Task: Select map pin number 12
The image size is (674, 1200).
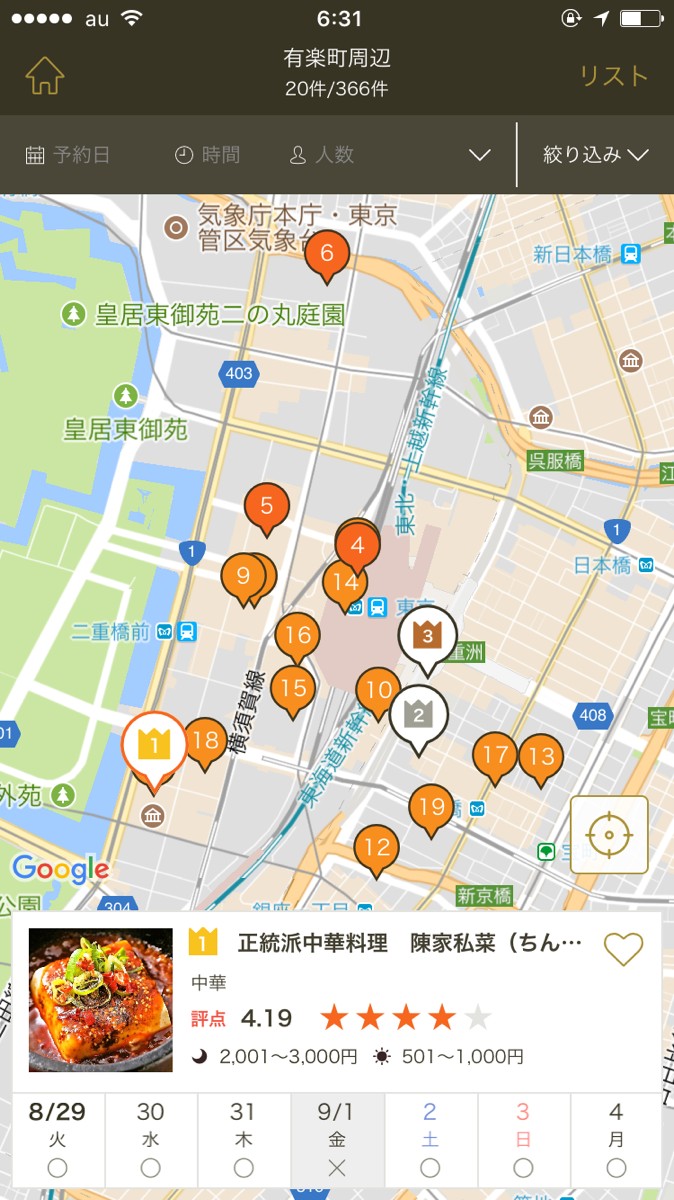Action: [376, 848]
